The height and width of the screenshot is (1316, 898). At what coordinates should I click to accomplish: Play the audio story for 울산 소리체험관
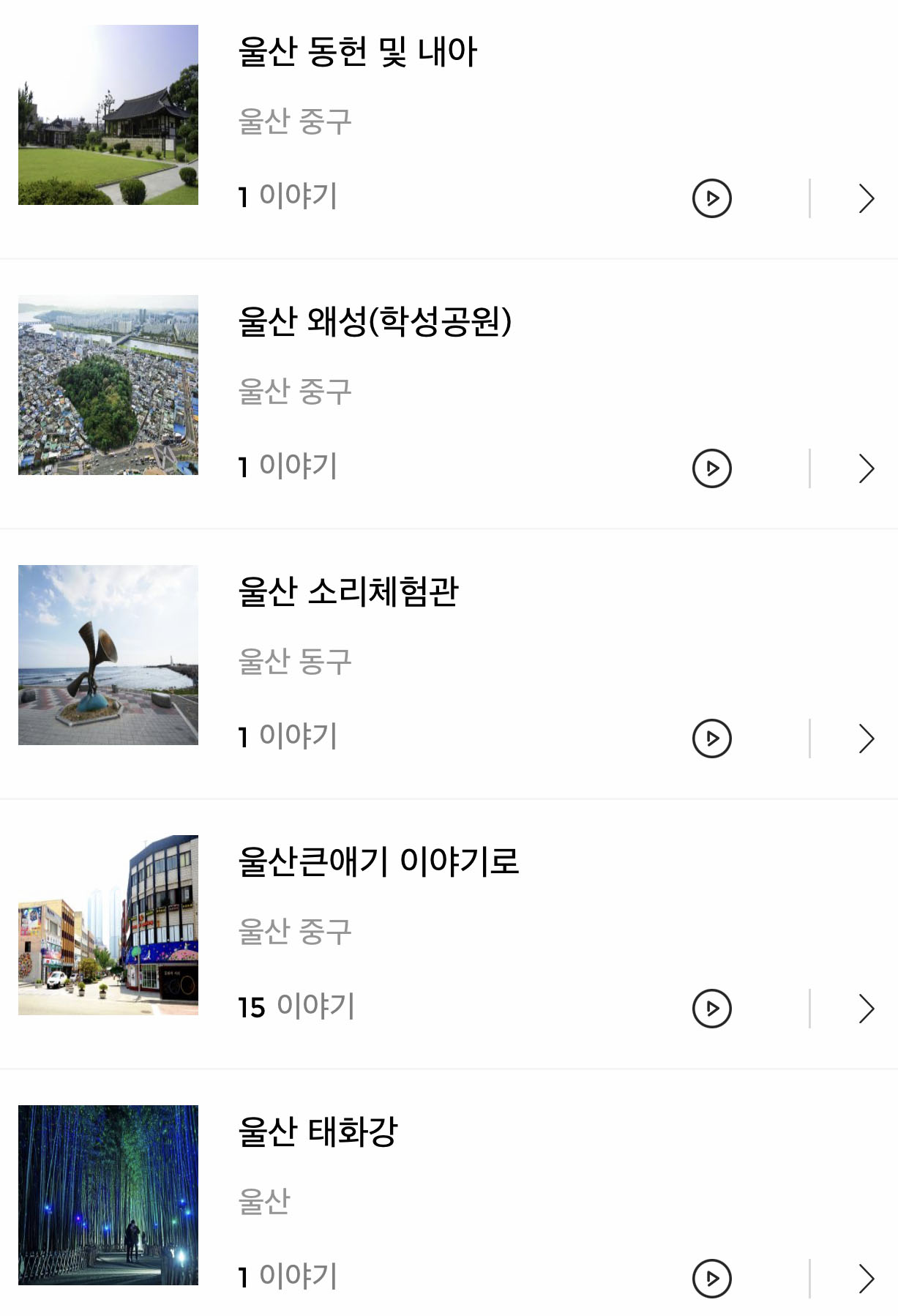pyautogui.click(x=711, y=739)
